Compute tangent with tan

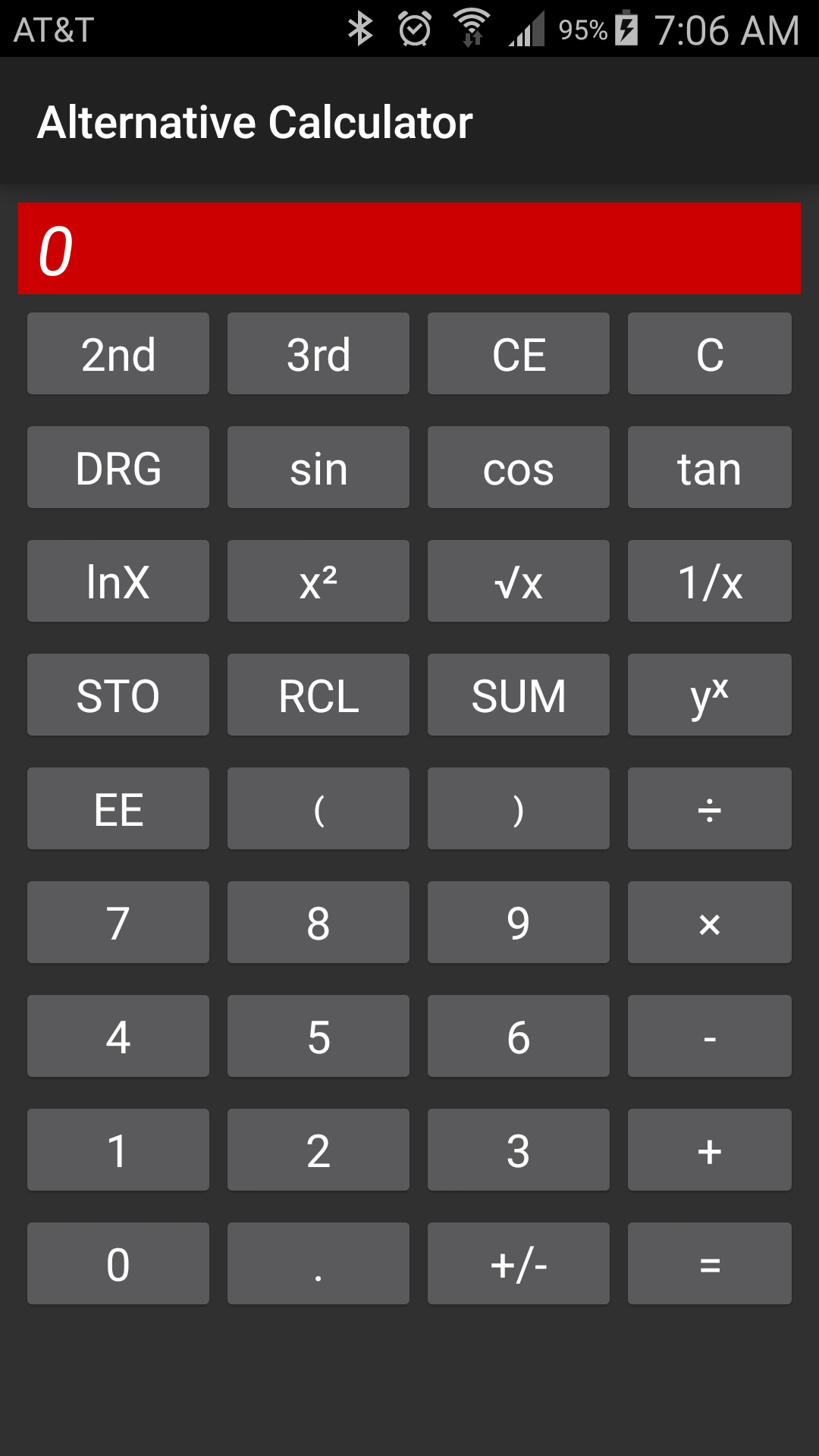point(710,467)
